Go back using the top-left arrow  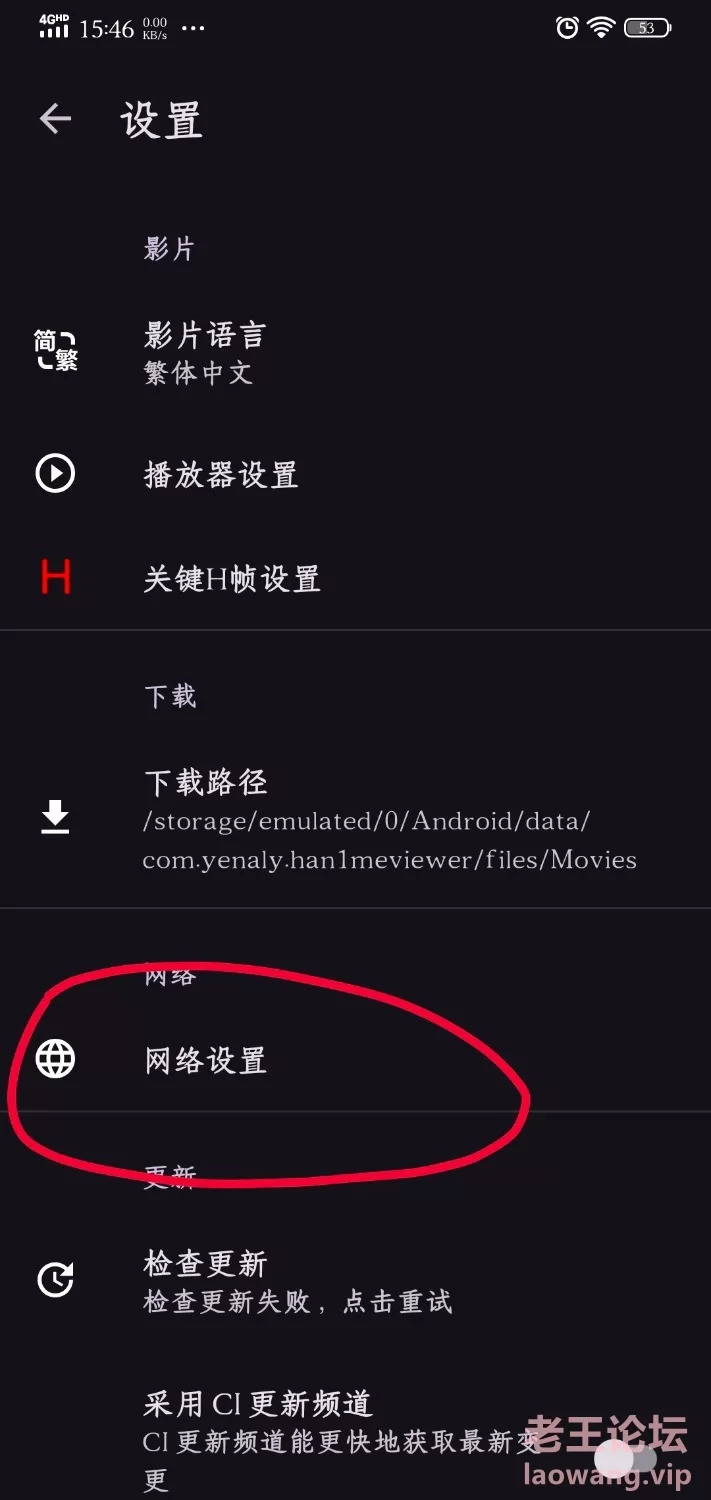click(55, 120)
